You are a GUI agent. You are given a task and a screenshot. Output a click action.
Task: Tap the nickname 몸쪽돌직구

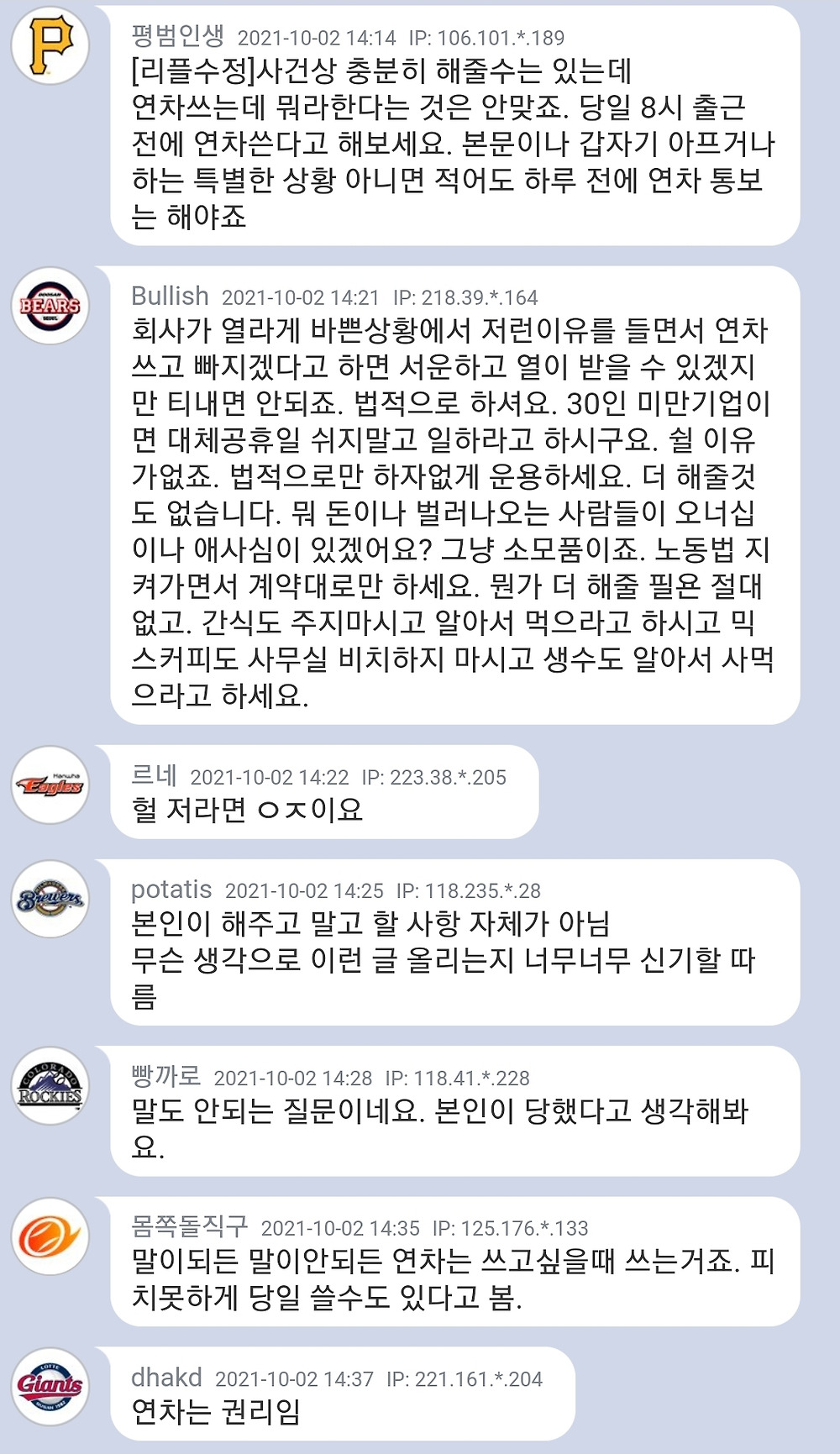pyautogui.click(x=190, y=1226)
